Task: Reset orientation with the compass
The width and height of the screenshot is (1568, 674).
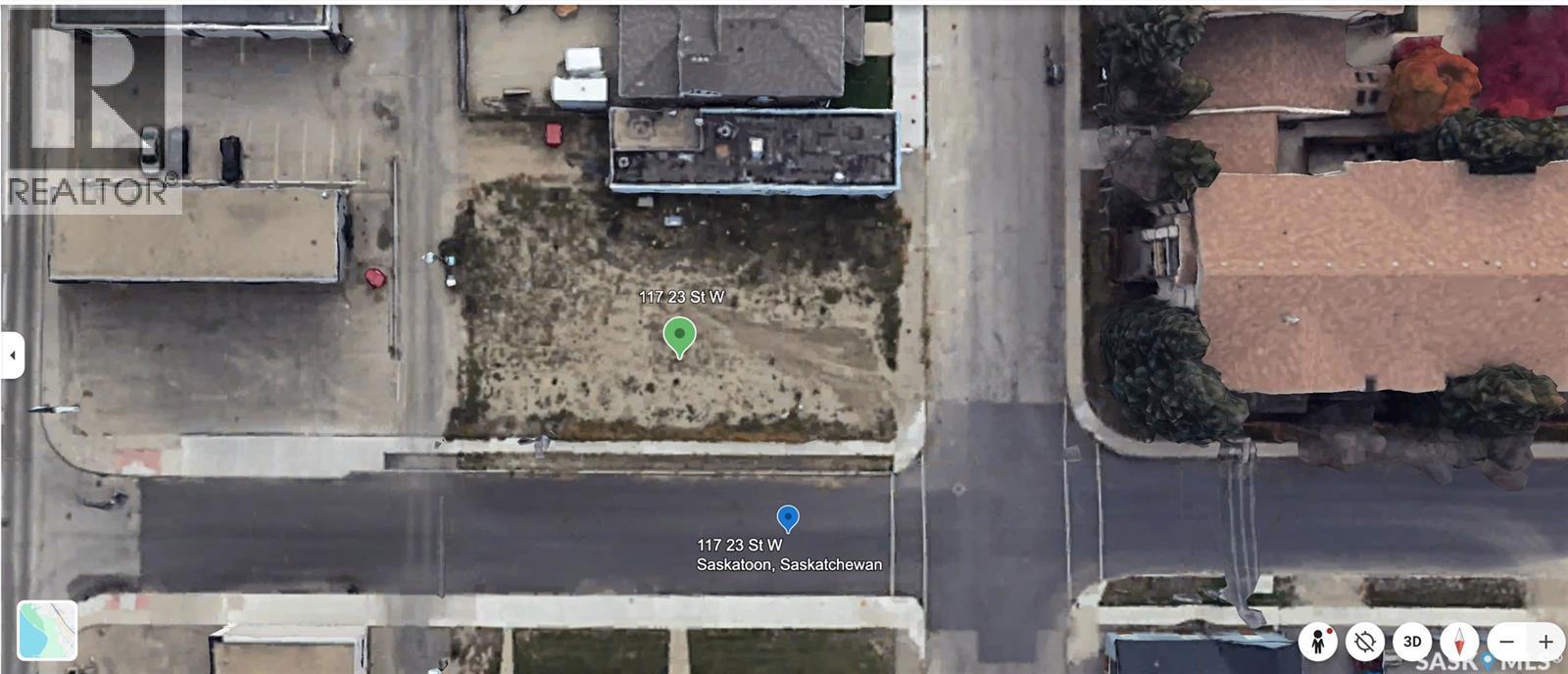Action: tap(1461, 643)
